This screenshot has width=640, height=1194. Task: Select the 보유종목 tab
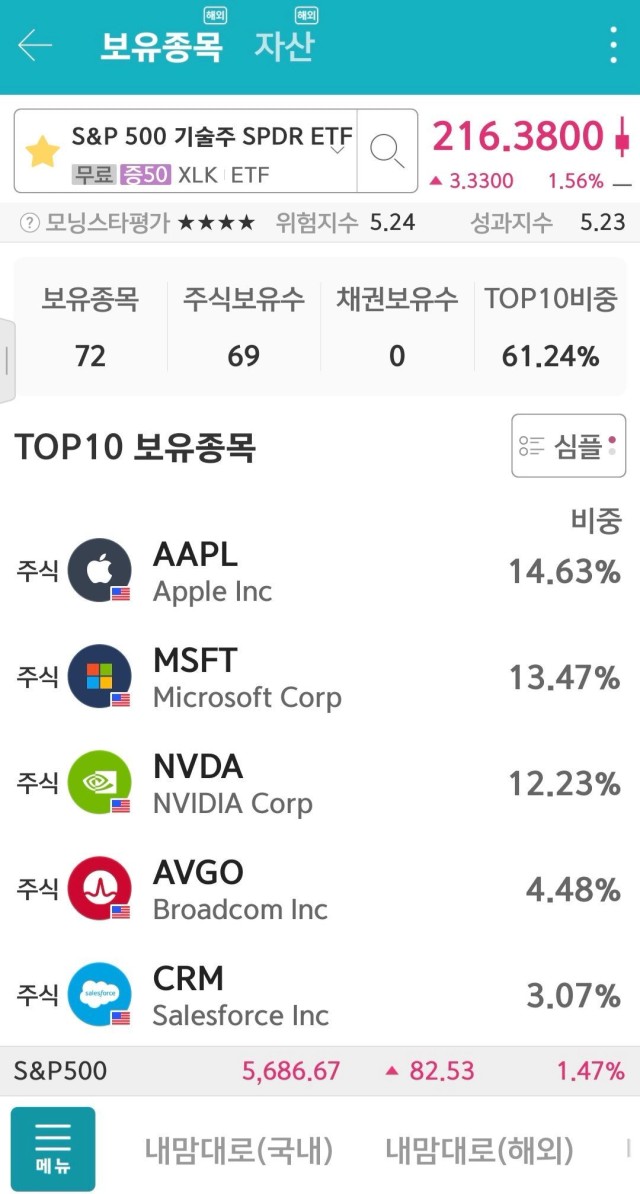(x=162, y=46)
